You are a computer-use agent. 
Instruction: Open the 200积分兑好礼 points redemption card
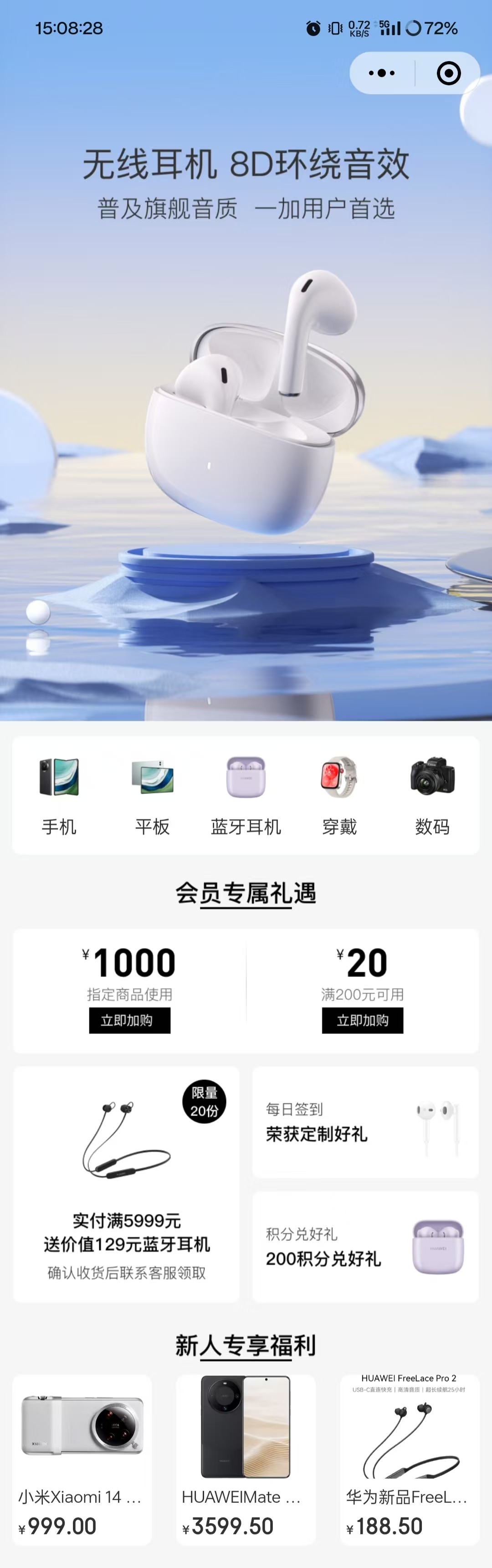click(365, 1247)
